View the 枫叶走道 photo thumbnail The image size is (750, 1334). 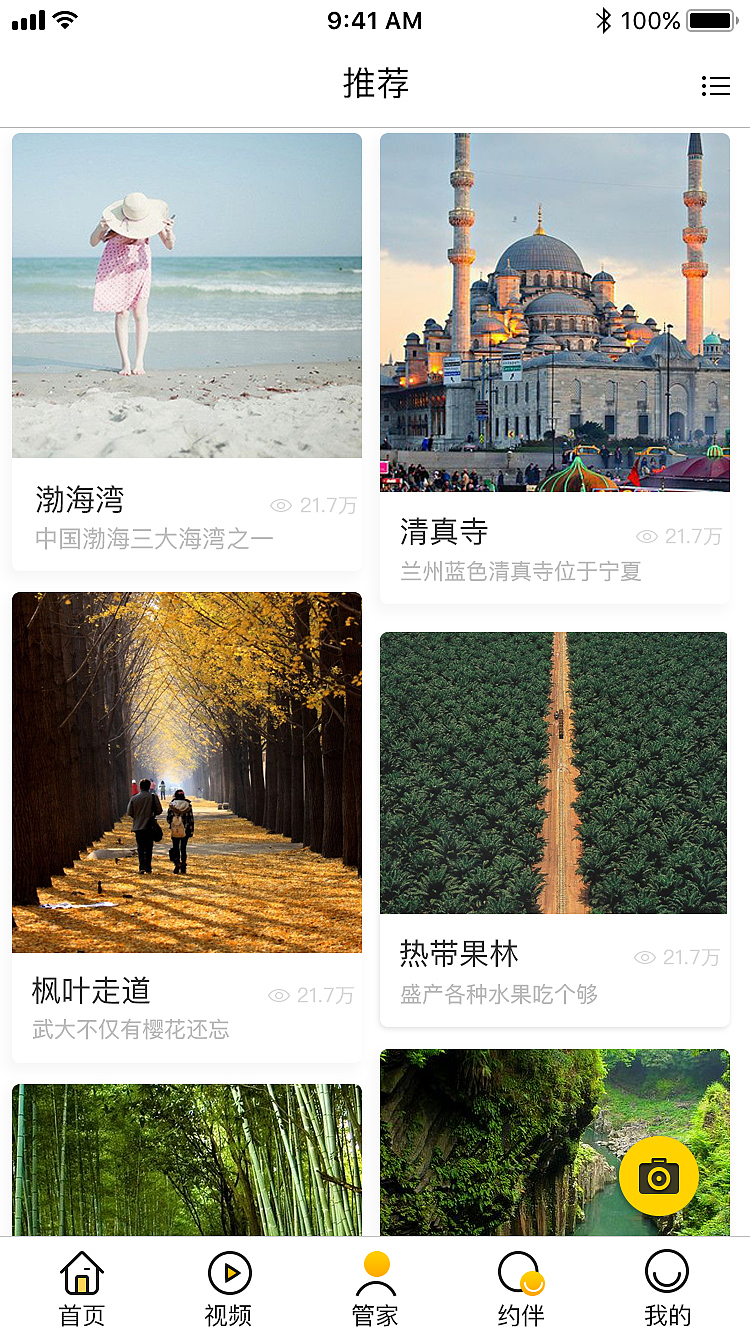[x=186, y=771]
